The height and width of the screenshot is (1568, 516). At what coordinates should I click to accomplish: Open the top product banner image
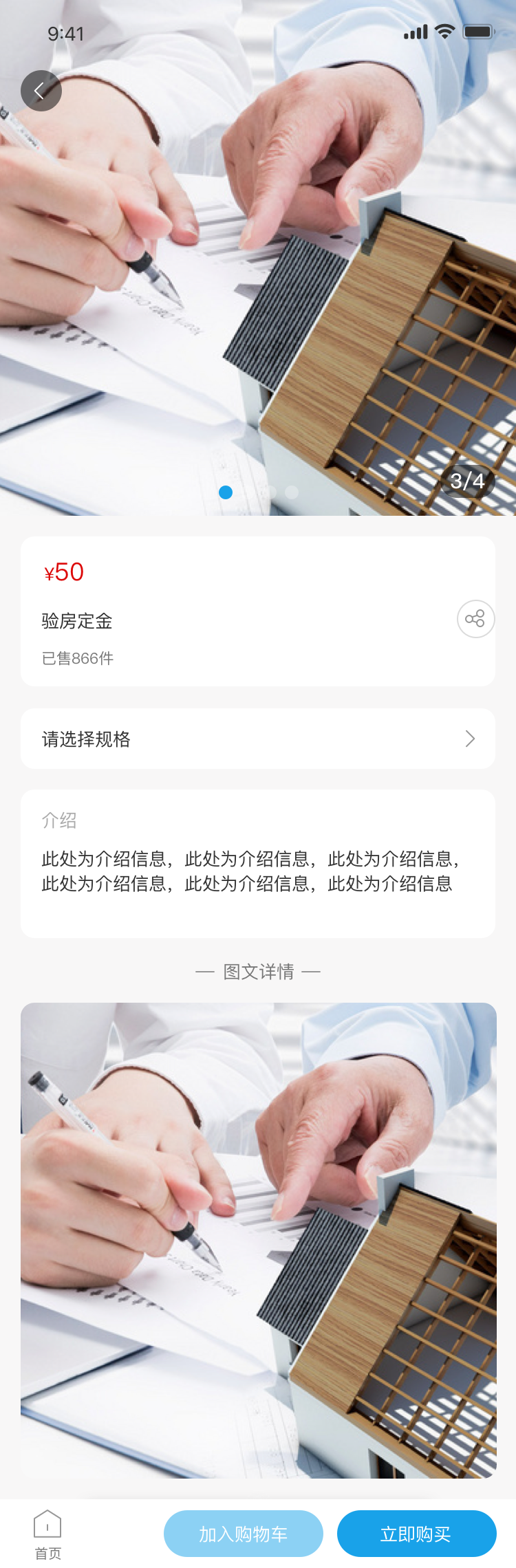pos(258,289)
